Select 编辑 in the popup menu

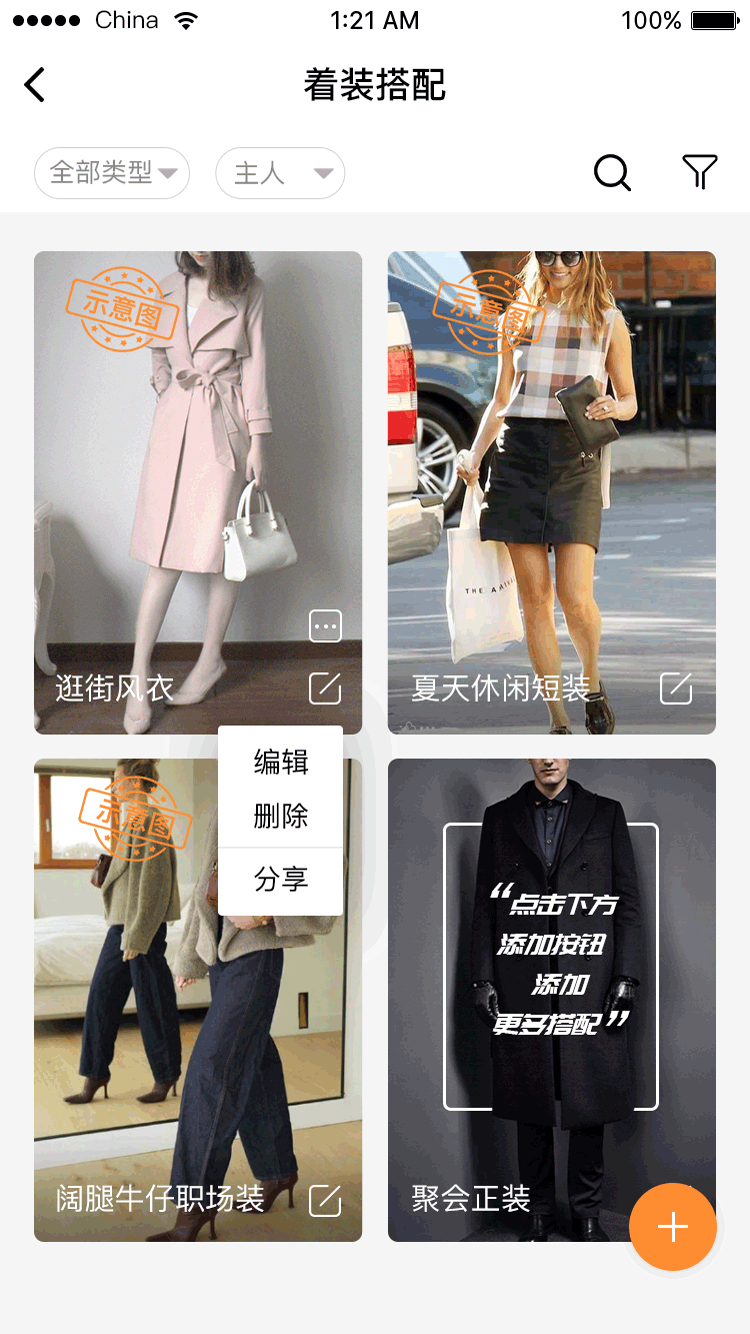coord(281,762)
